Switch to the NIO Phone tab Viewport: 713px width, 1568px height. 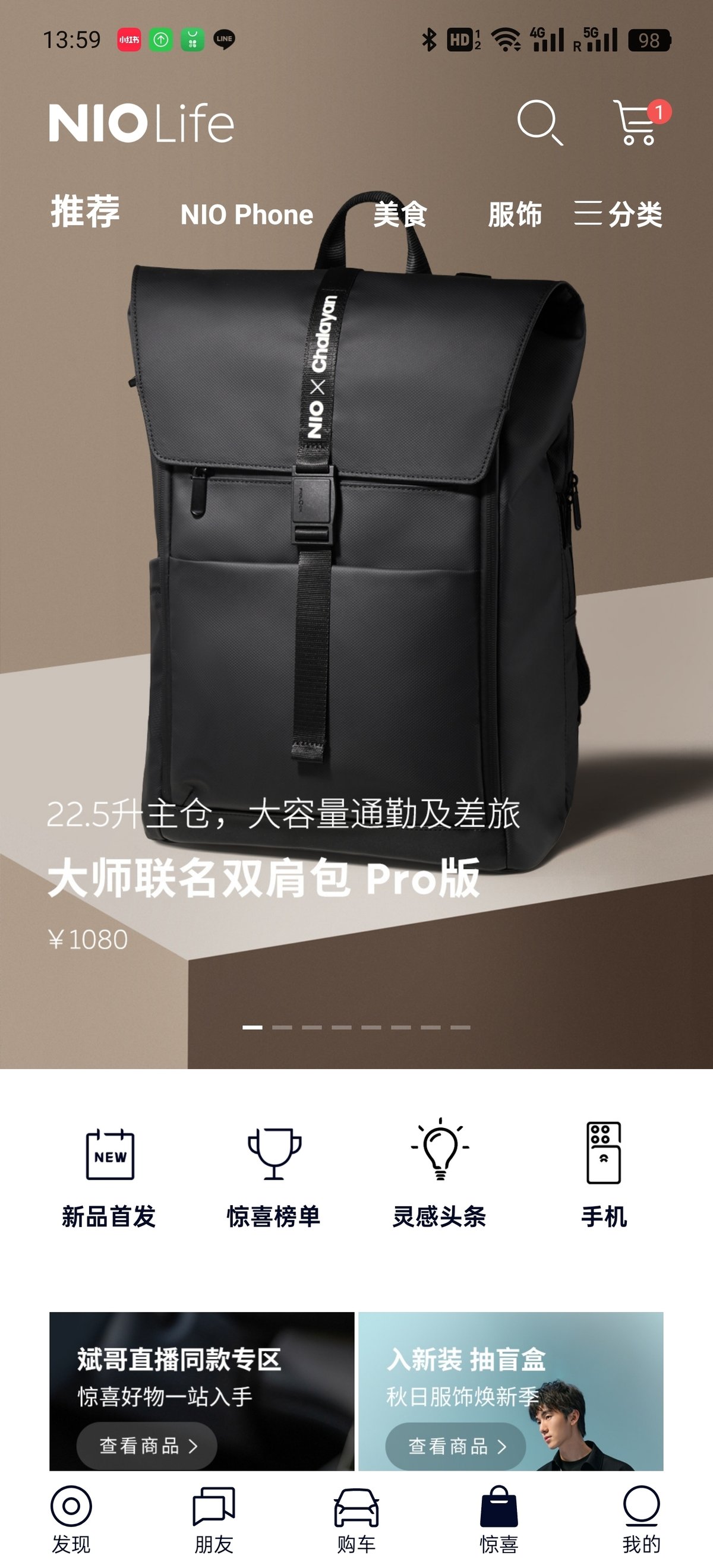[247, 215]
